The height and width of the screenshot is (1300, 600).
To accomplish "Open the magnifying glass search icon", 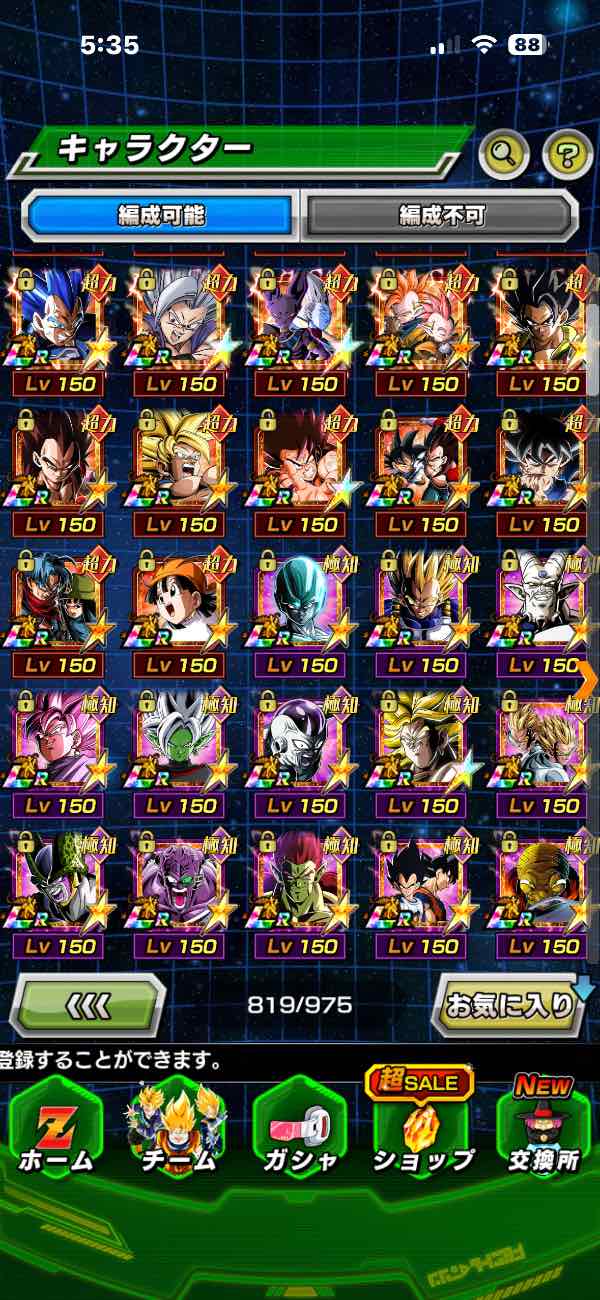I will tap(505, 153).
